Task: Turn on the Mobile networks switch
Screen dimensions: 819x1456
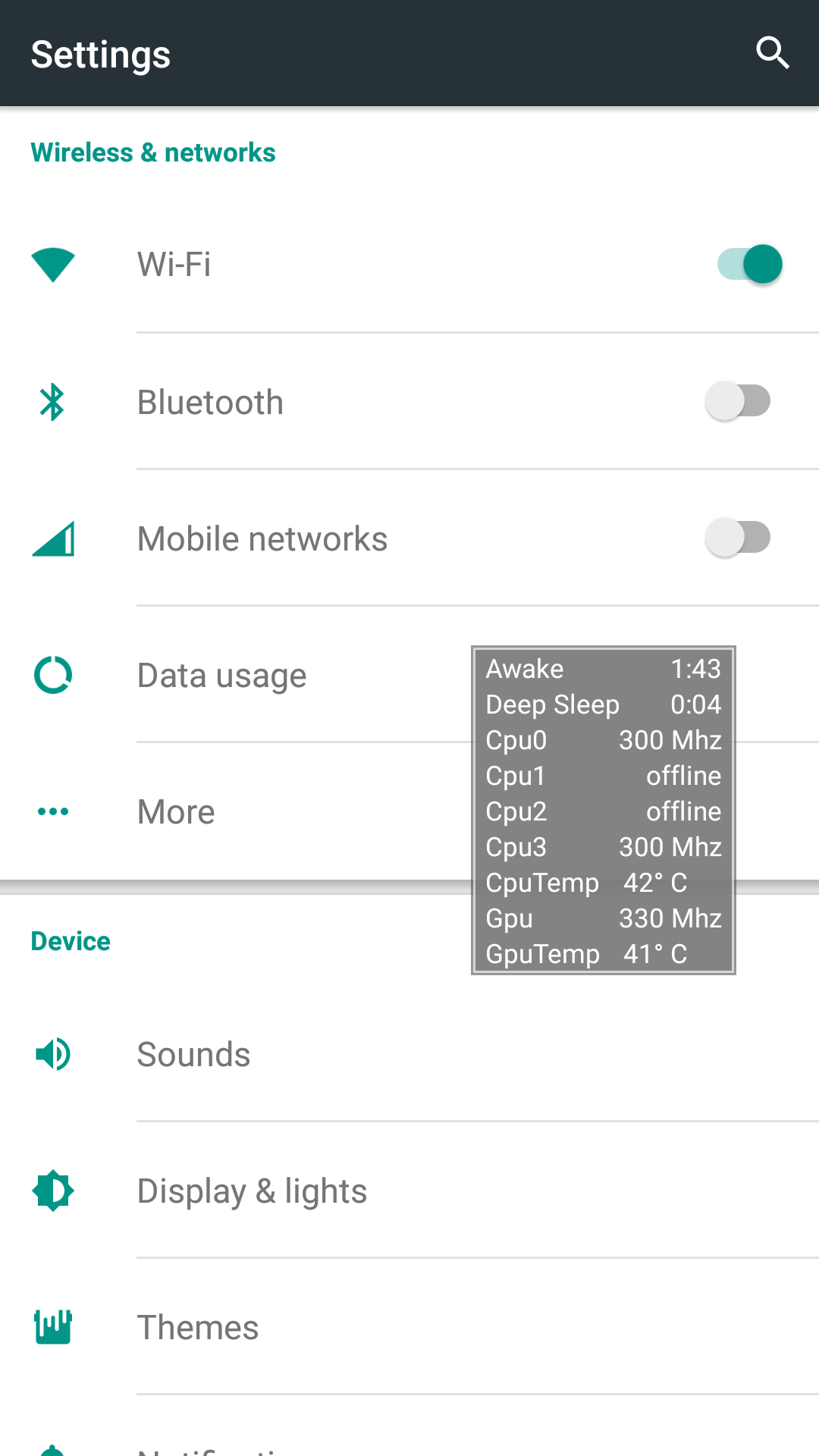Action: click(x=737, y=538)
